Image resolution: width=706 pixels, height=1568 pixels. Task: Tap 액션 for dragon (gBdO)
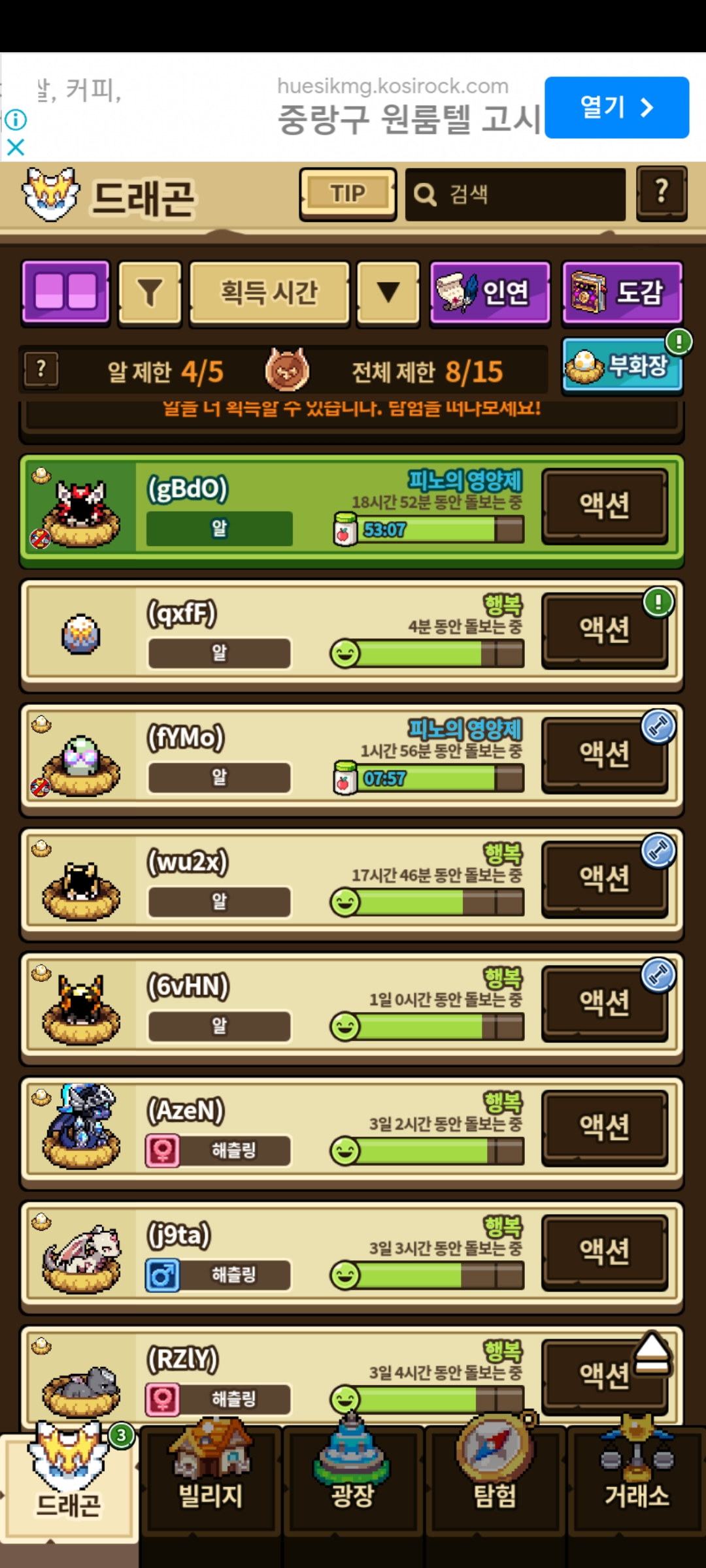pos(605,506)
